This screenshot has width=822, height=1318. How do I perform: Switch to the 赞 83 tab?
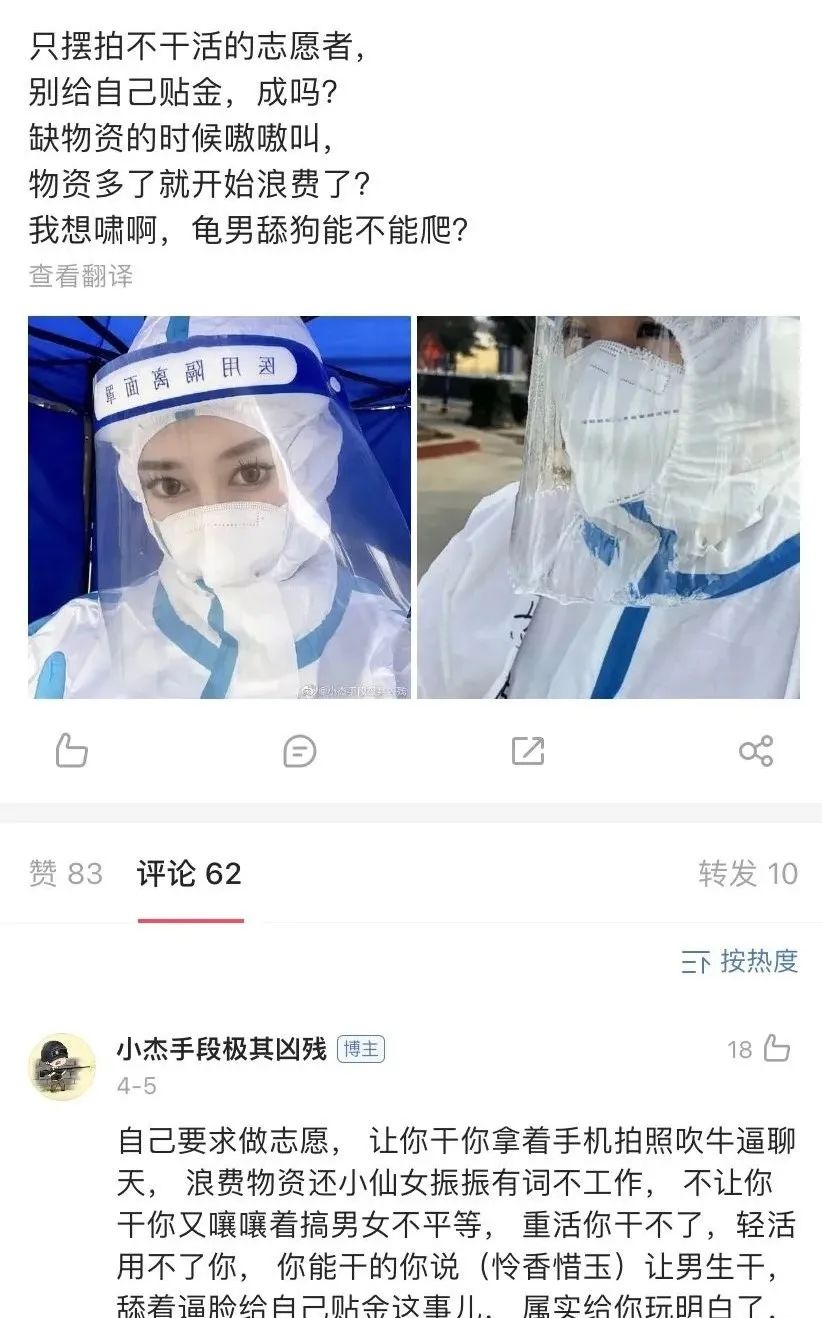(x=66, y=874)
